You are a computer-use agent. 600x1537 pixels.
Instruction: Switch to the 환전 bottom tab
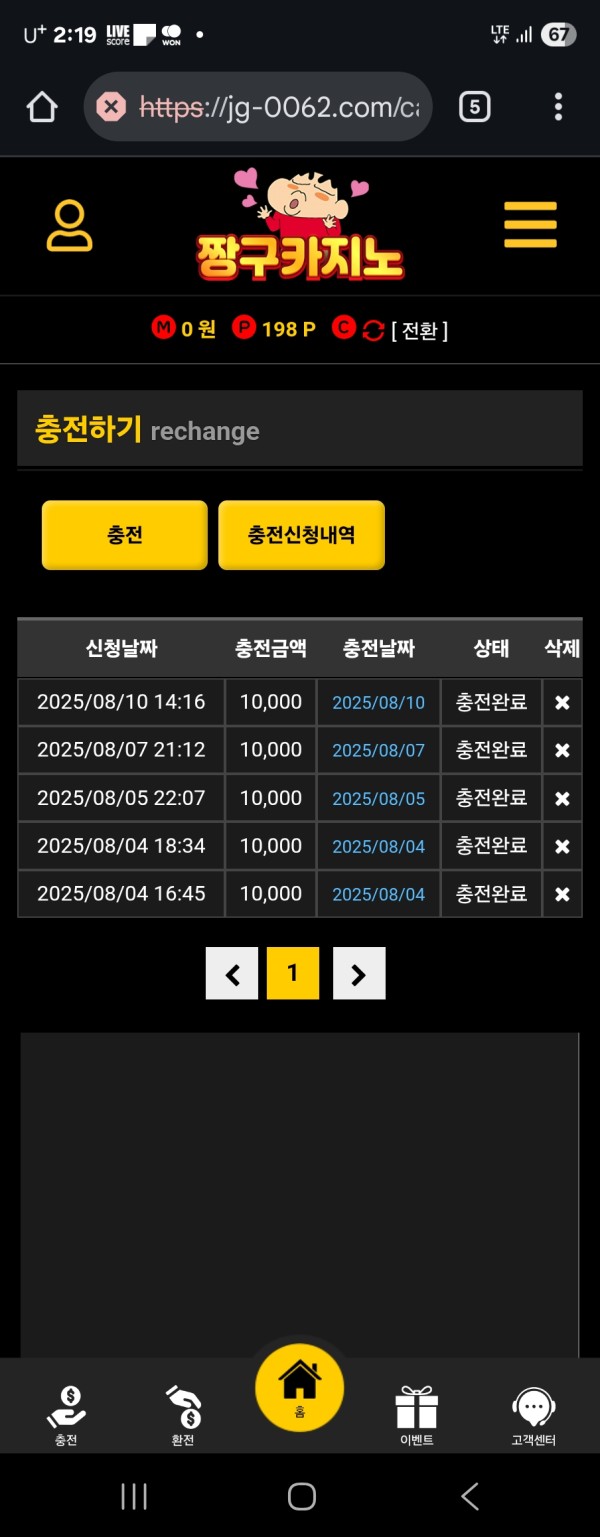(183, 1415)
